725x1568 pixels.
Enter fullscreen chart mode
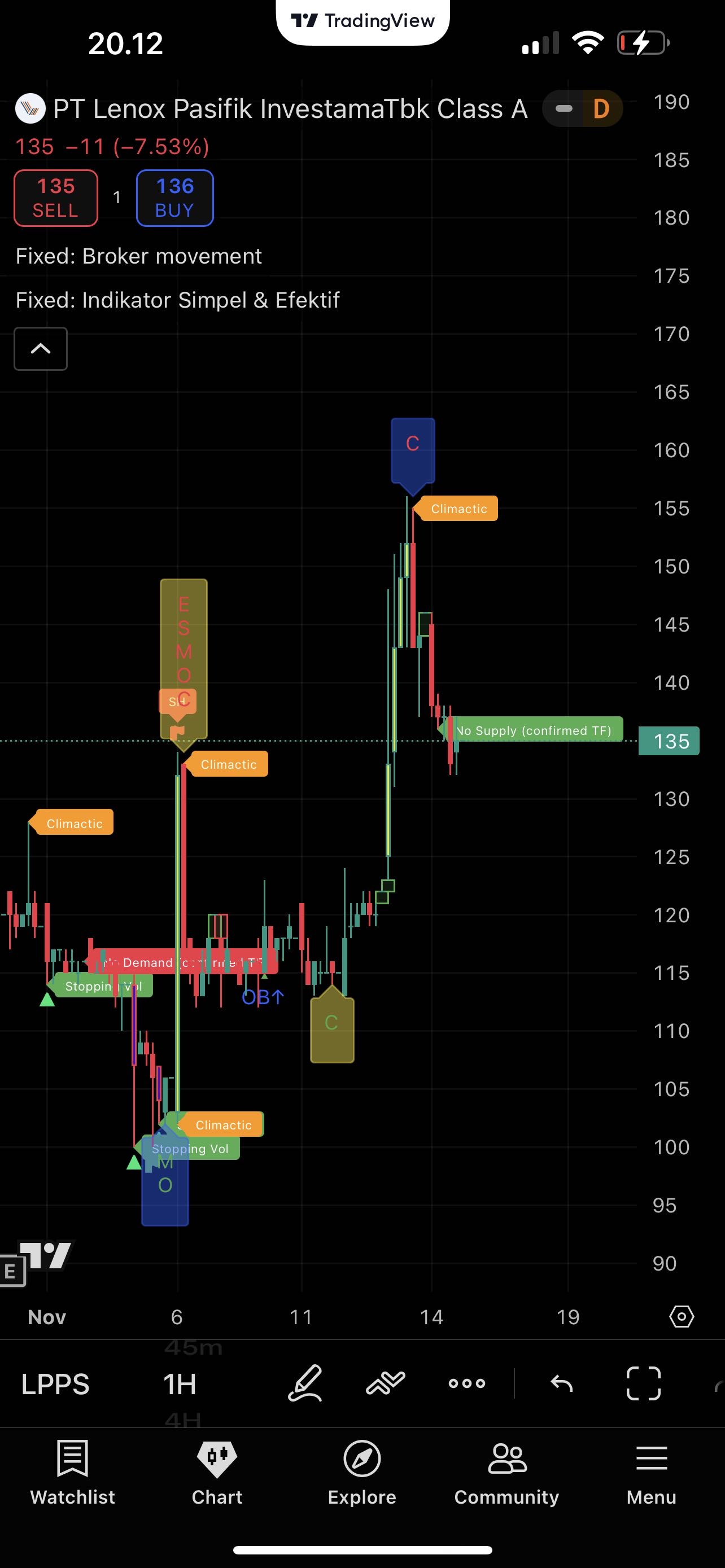(x=644, y=1383)
